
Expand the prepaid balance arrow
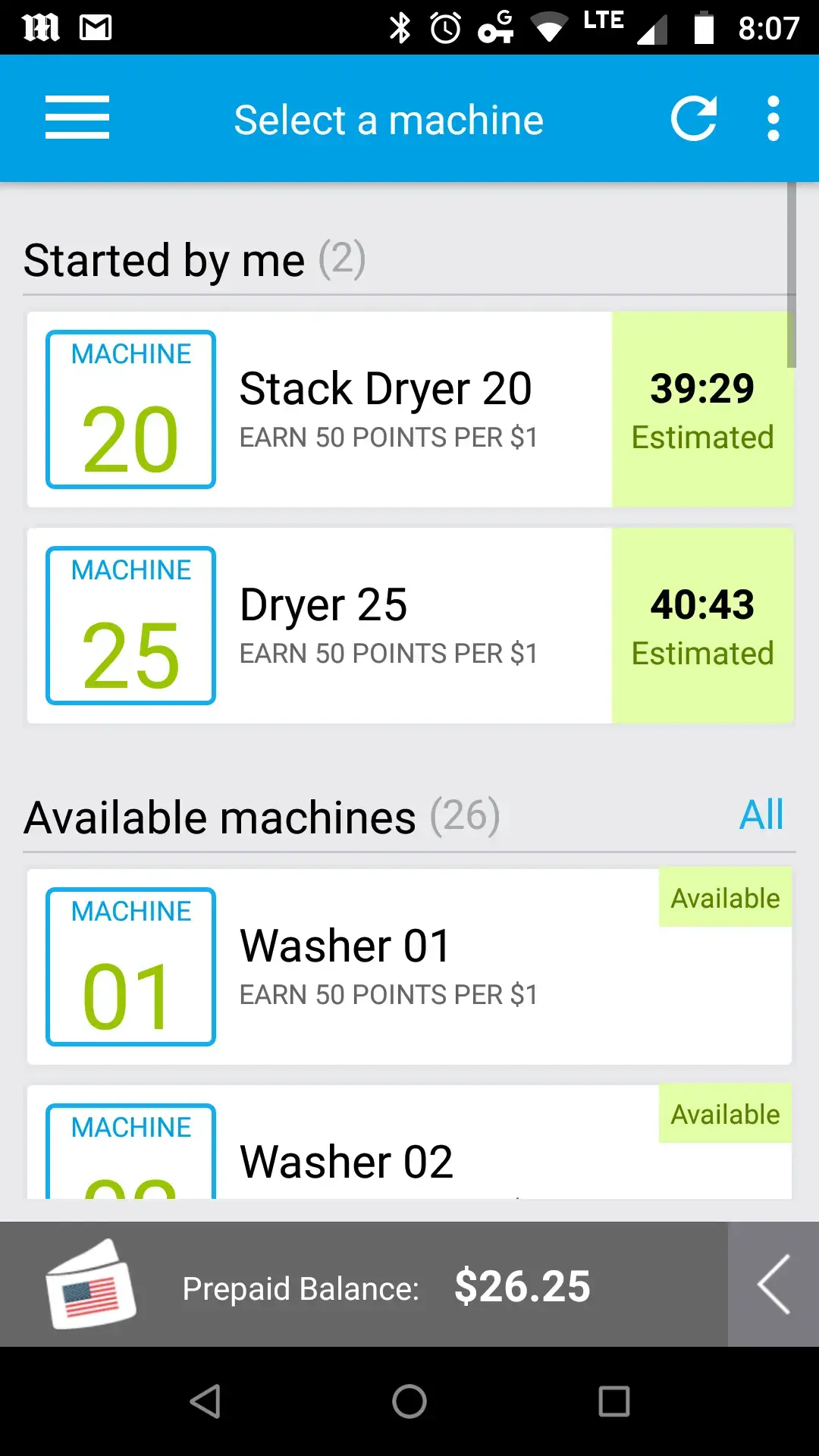[x=773, y=1284]
